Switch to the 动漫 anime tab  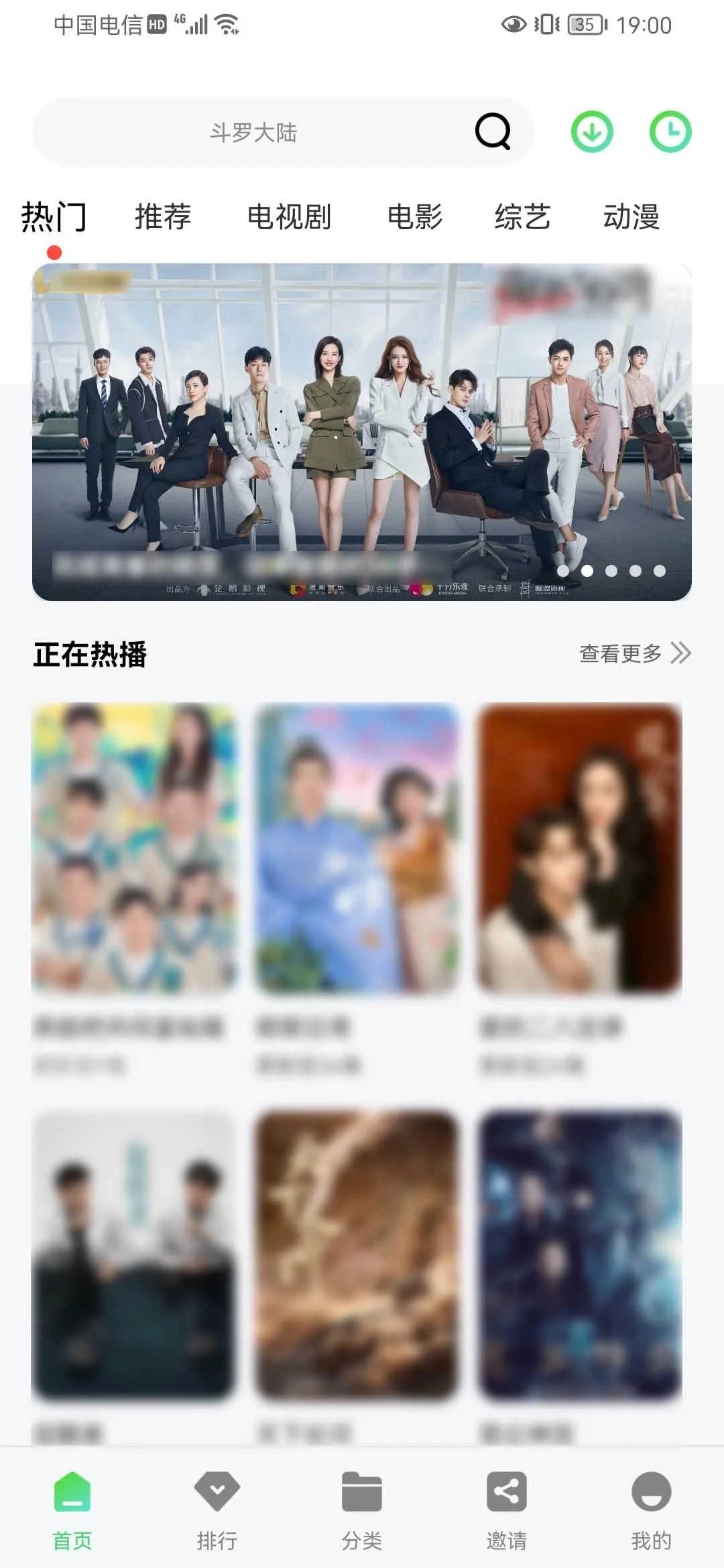pos(633,216)
